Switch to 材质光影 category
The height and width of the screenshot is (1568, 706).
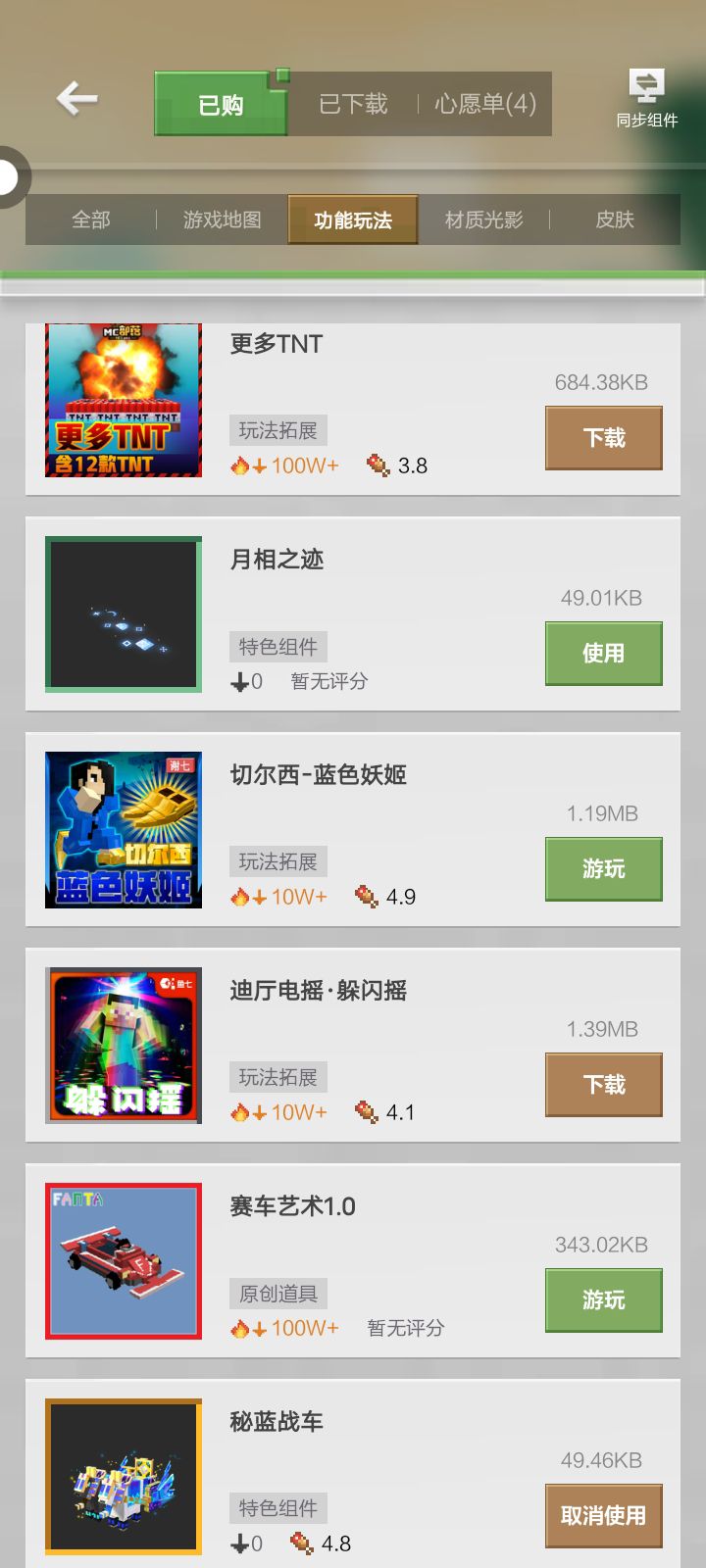click(483, 220)
